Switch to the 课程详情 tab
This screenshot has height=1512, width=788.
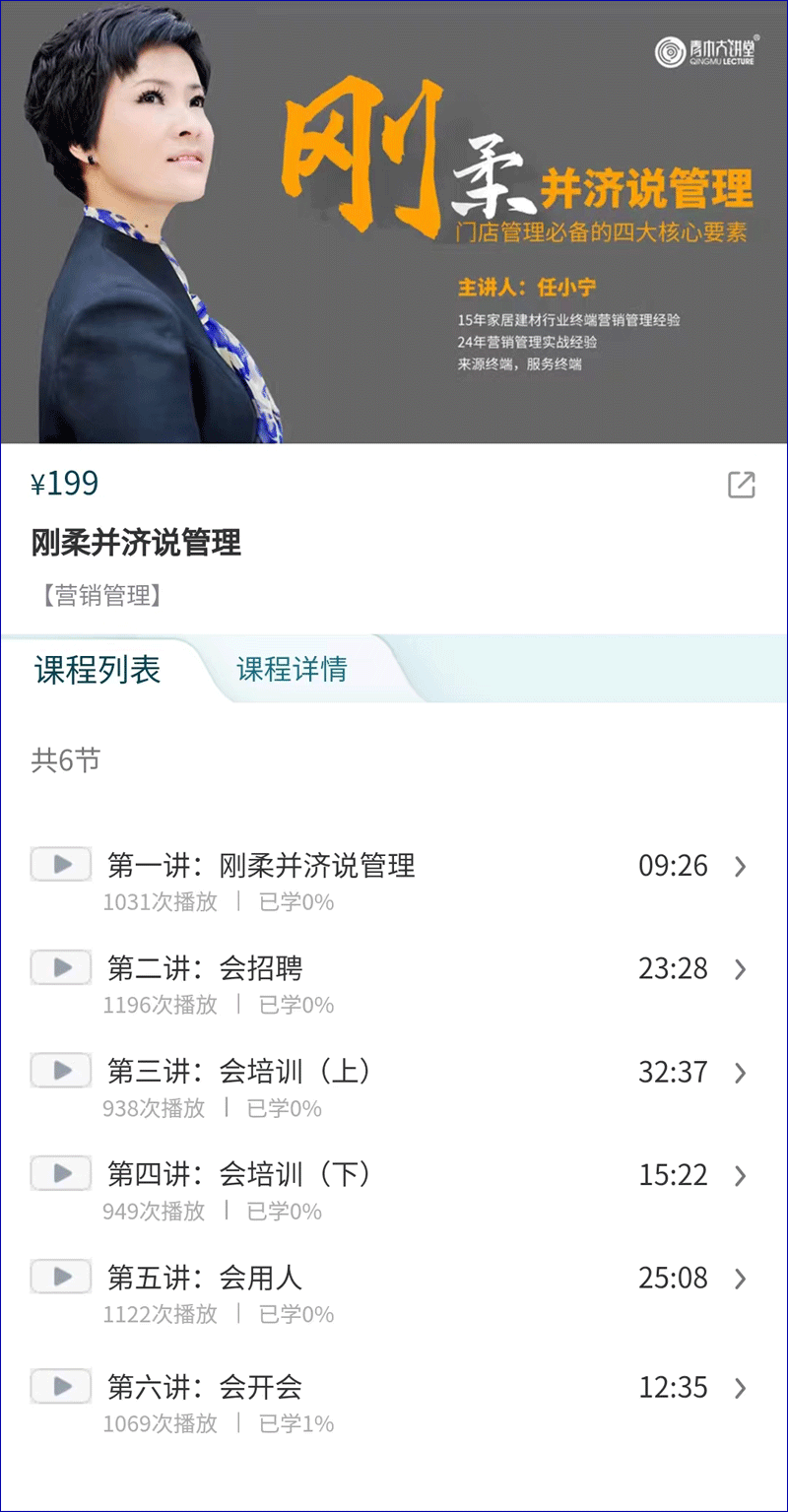pyautogui.click(x=292, y=670)
